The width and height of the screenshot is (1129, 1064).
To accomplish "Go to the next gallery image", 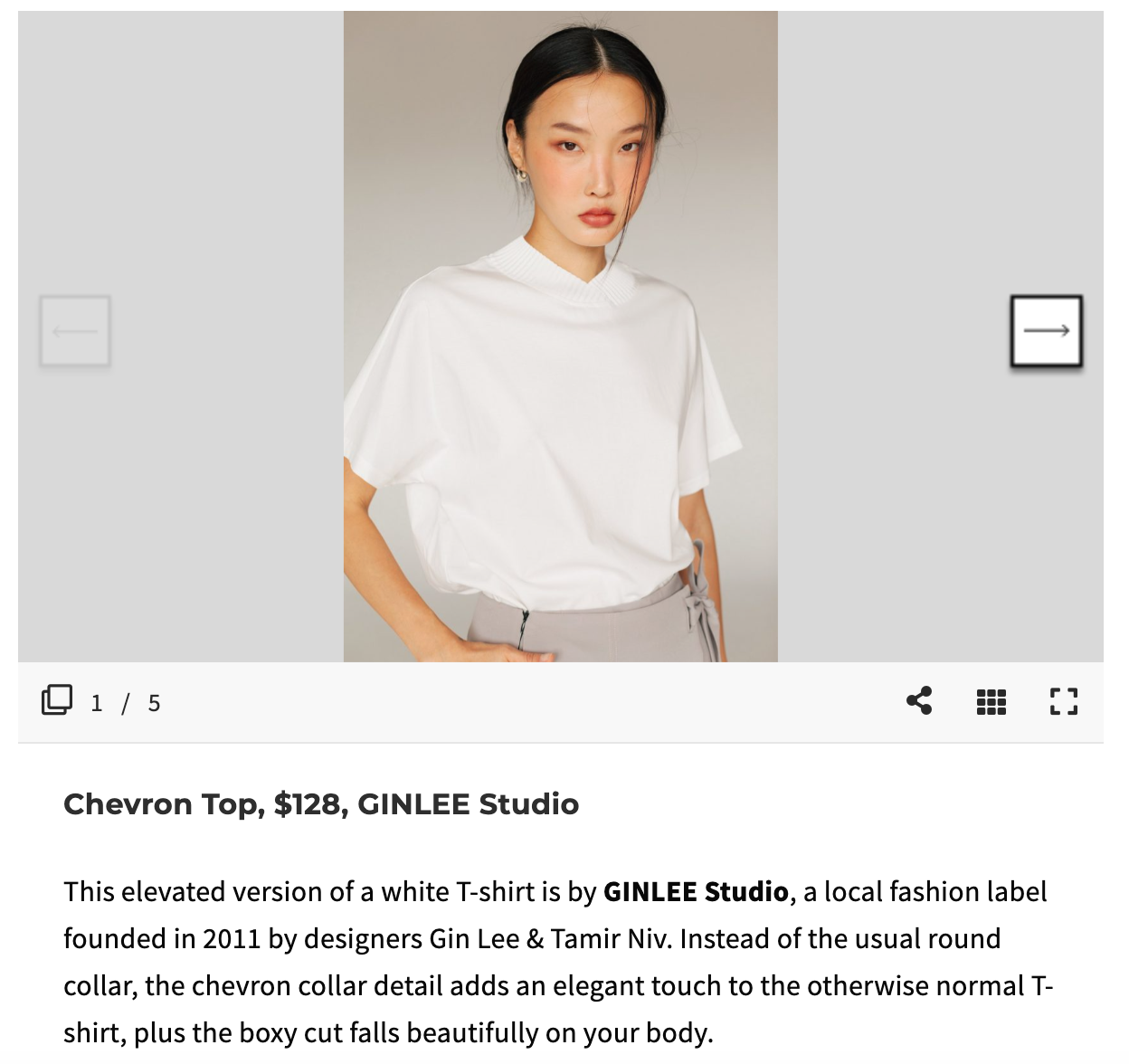I will [1046, 331].
